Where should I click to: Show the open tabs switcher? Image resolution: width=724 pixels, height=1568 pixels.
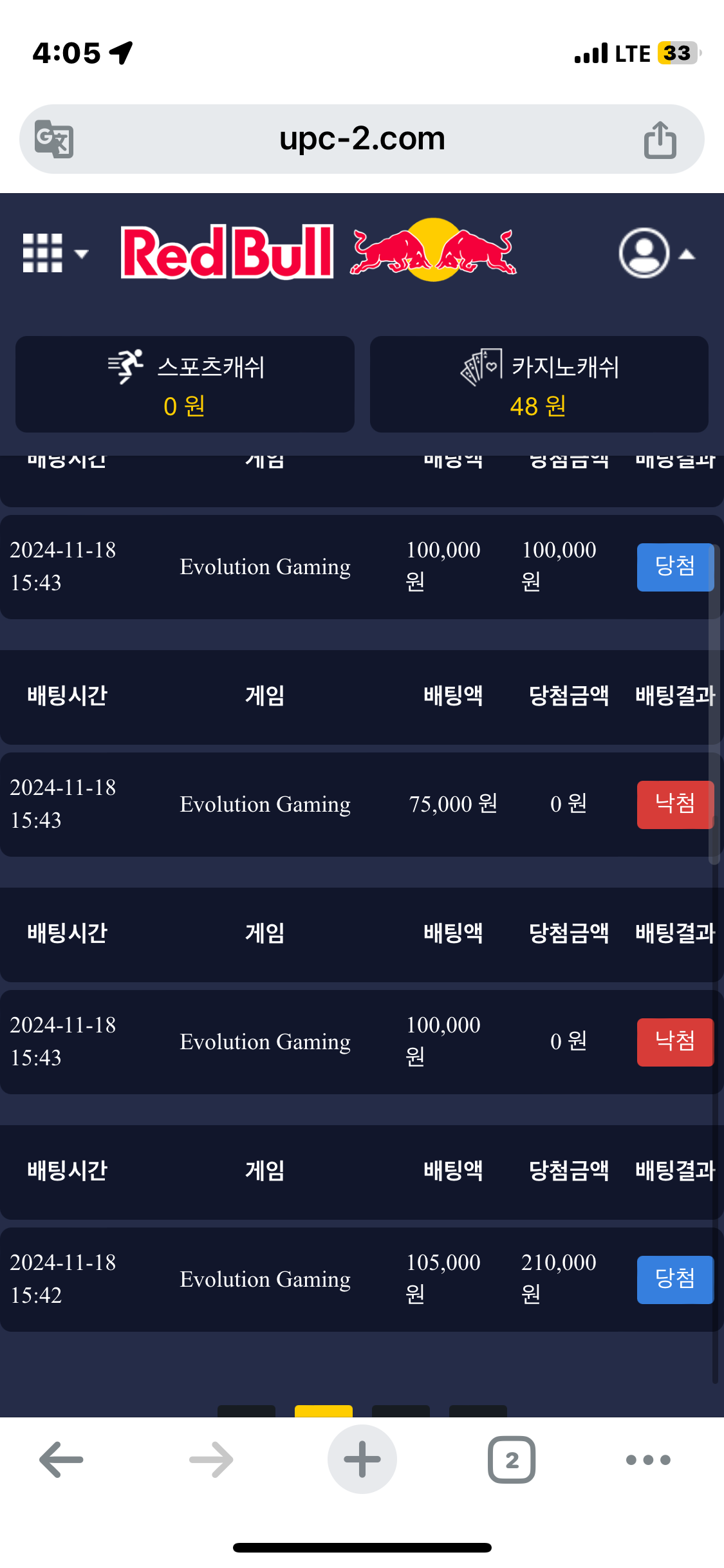click(x=512, y=1459)
